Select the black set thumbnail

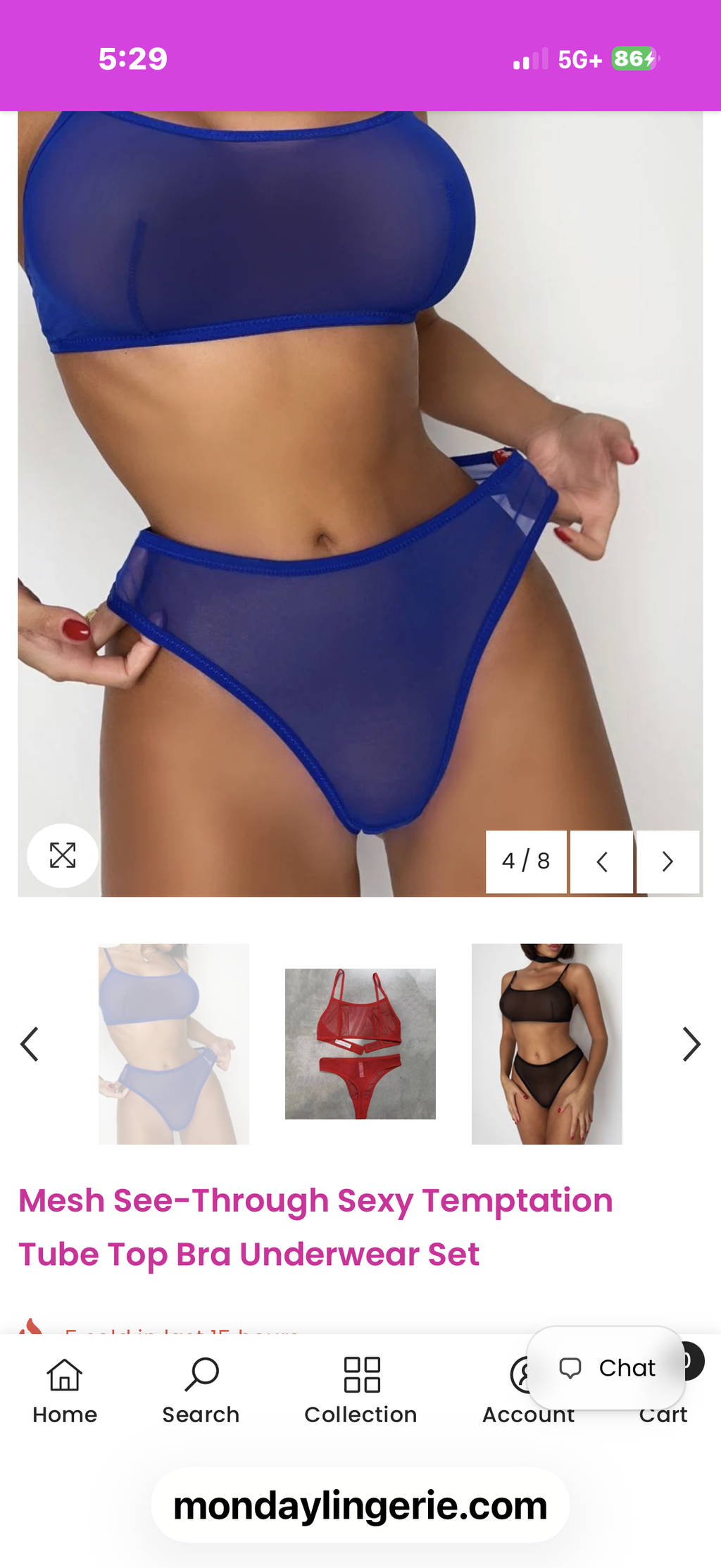coord(547,1043)
